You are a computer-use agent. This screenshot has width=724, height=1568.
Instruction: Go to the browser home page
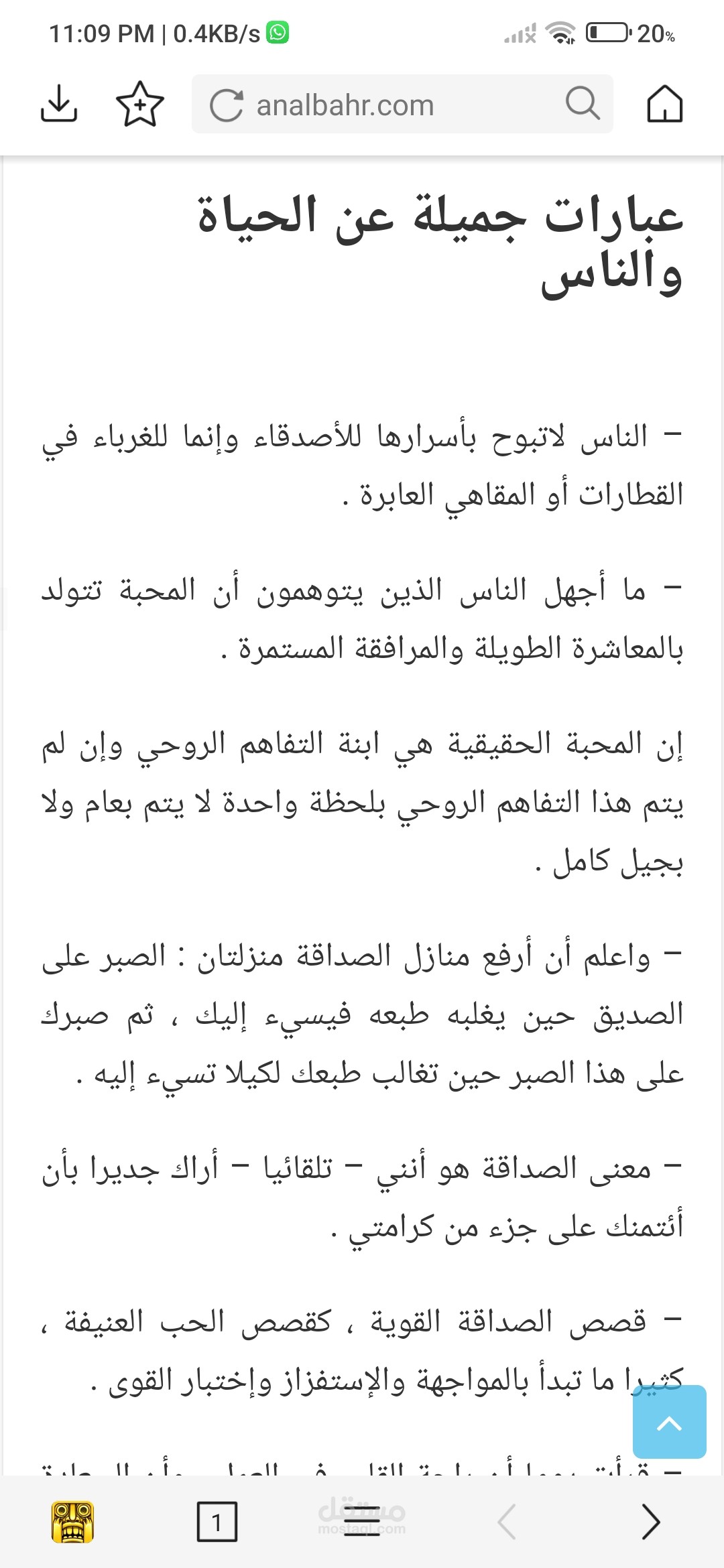(664, 104)
